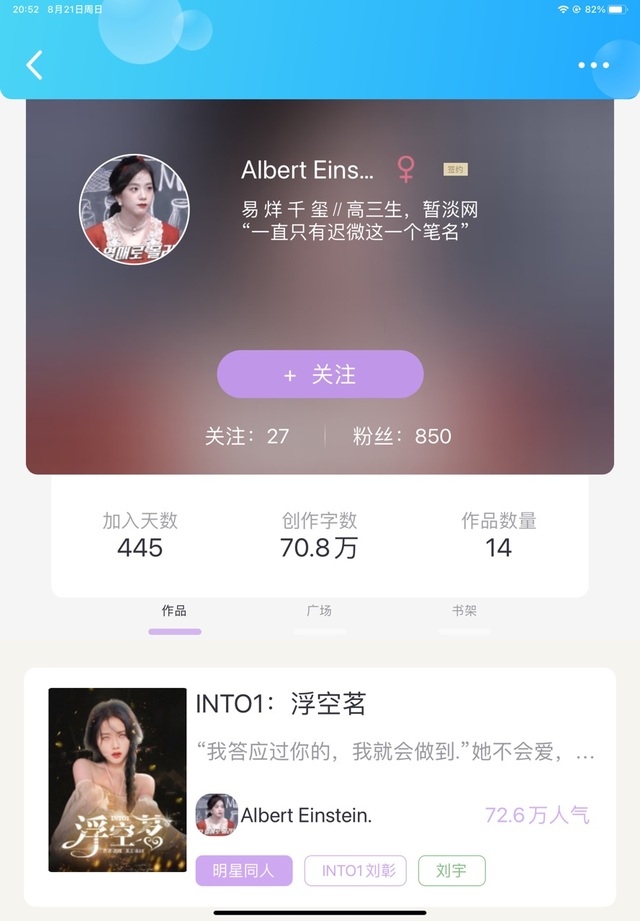Switch to the 广场 tab
The width and height of the screenshot is (640, 921).
coord(319,611)
